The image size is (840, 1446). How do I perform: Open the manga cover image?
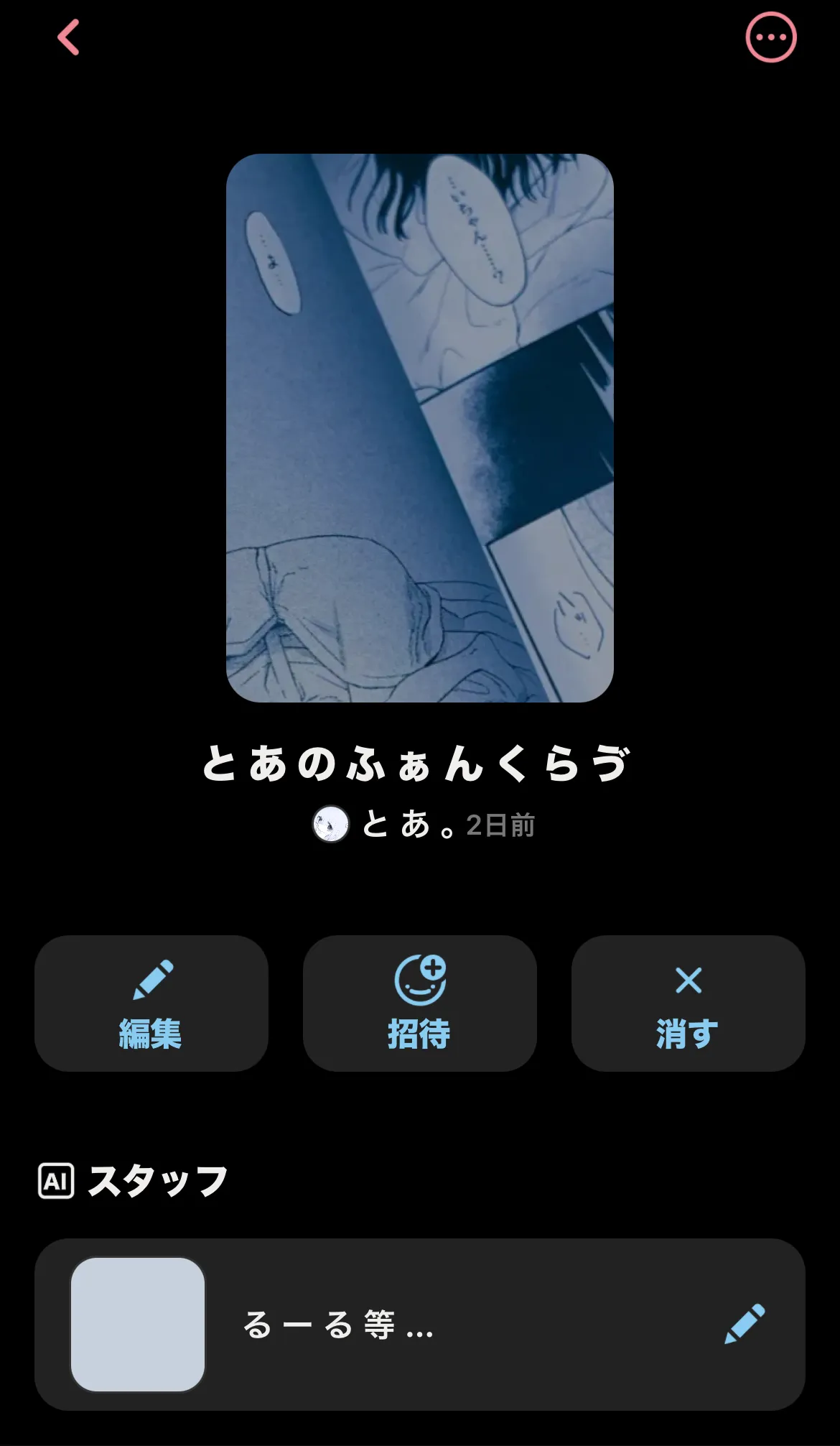click(420, 428)
